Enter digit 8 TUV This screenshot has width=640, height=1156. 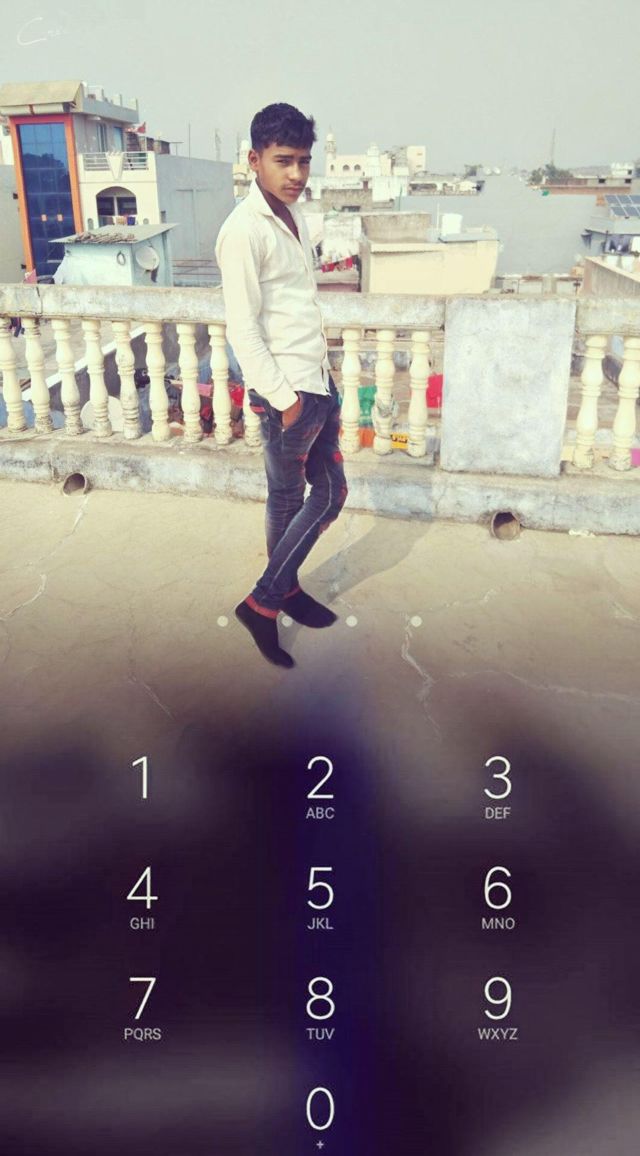coord(320,1007)
